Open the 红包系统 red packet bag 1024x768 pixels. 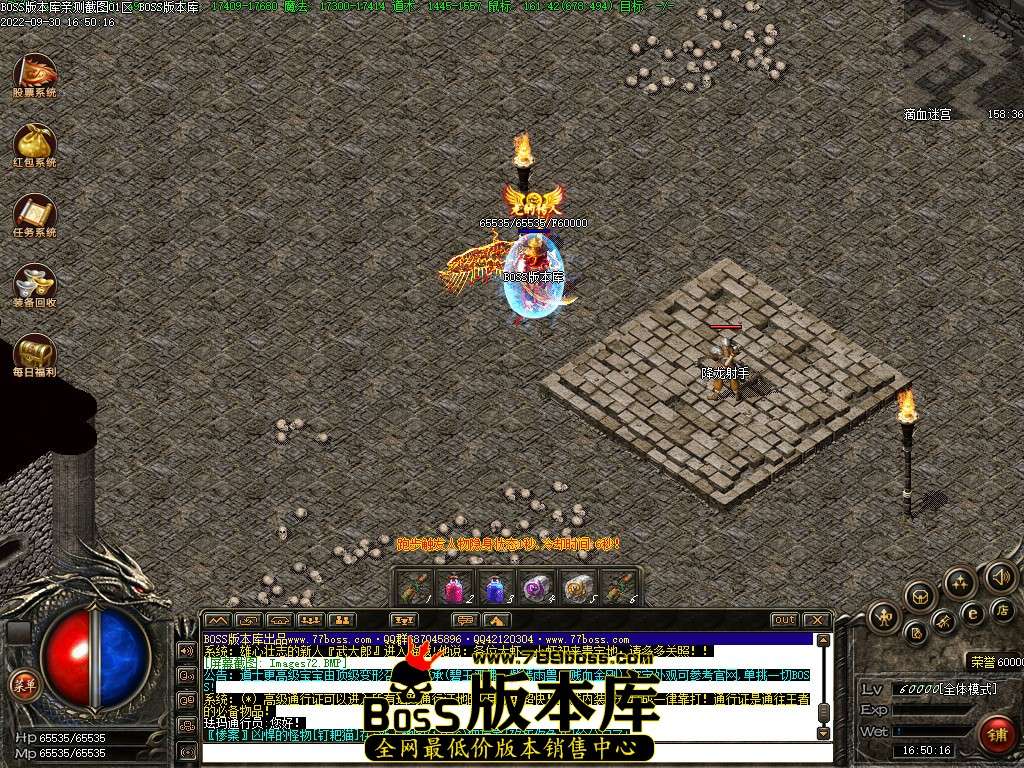(34, 142)
